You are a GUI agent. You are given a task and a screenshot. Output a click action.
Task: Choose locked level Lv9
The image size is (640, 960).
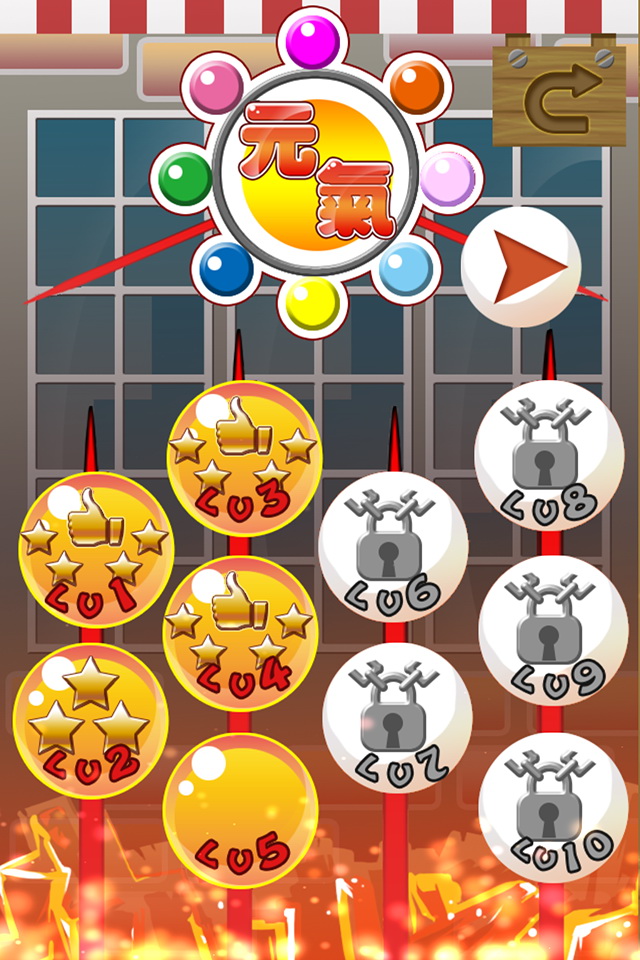click(553, 630)
